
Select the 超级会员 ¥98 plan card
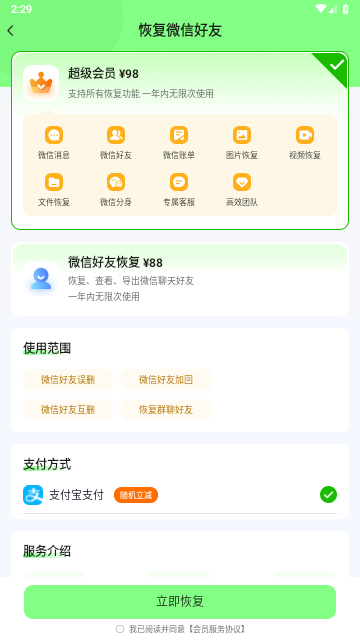pyautogui.click(x=180, y=140)
